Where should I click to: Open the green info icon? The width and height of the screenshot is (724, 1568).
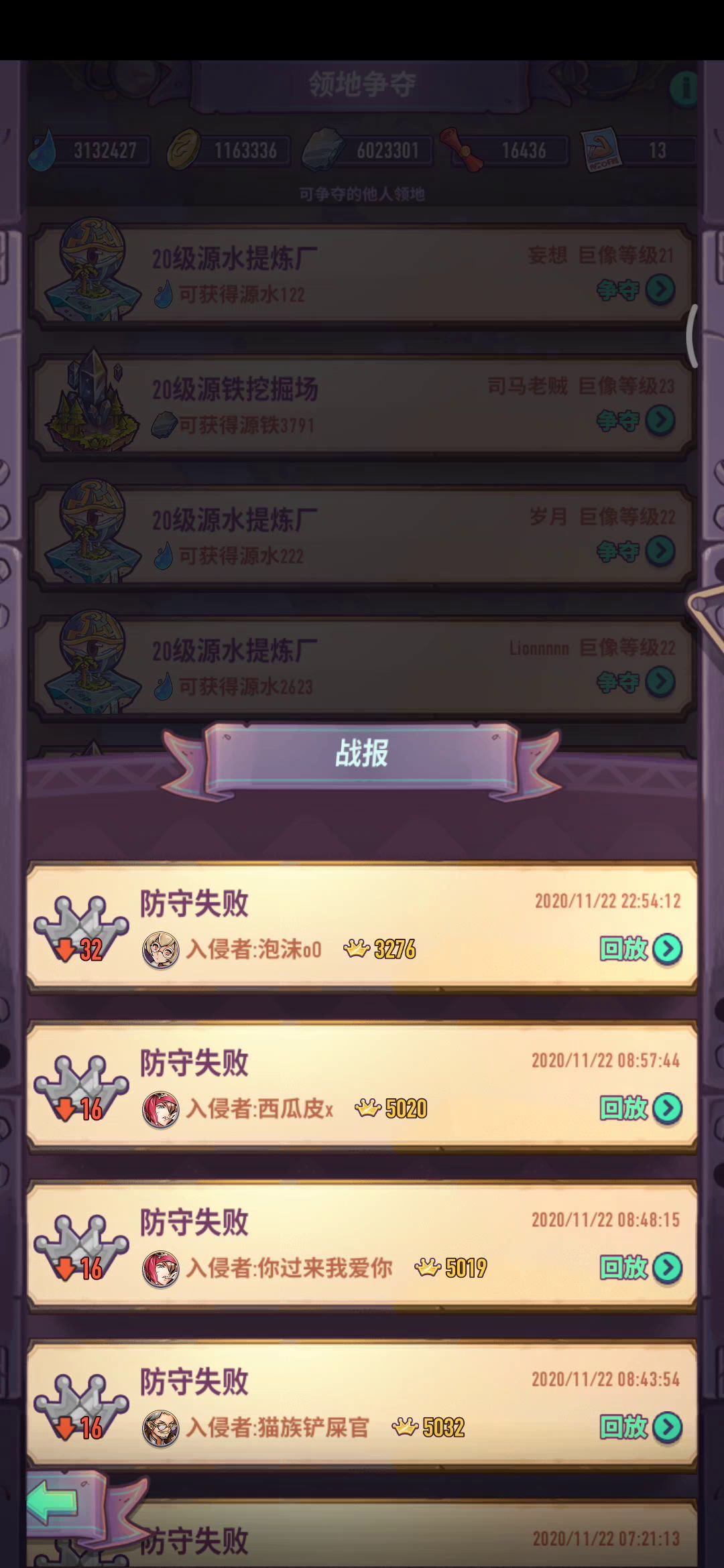pyautogui.click(x=684, y=88)
